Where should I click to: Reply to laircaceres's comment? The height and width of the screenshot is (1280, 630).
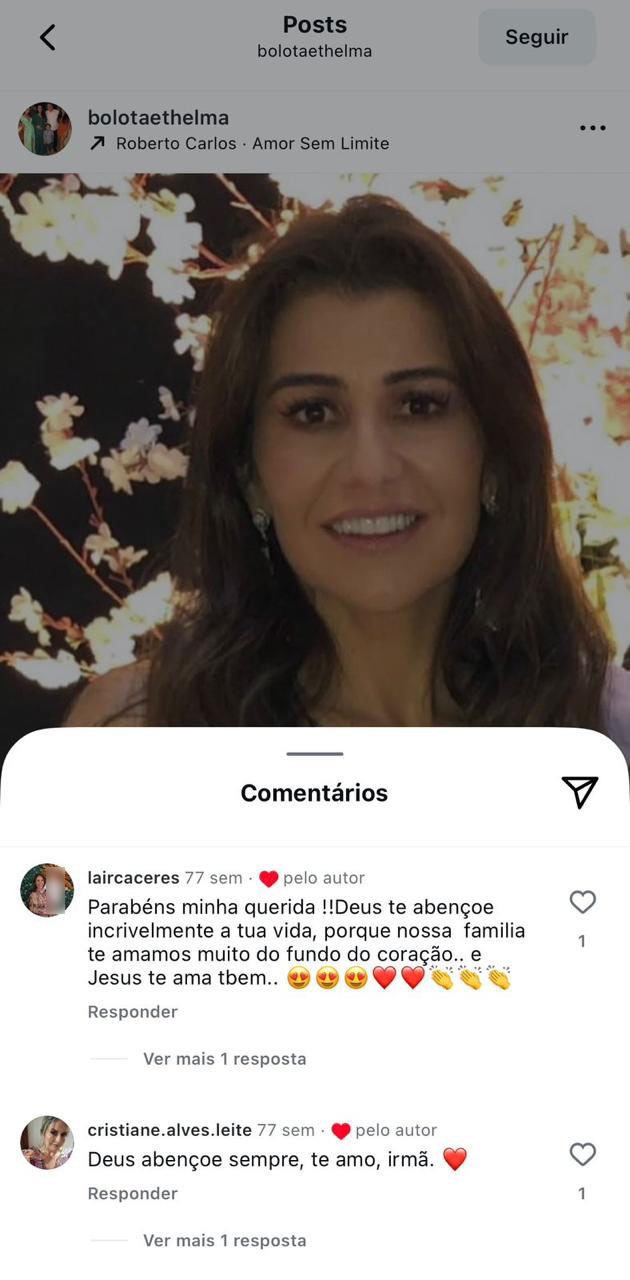point(132,1012)
